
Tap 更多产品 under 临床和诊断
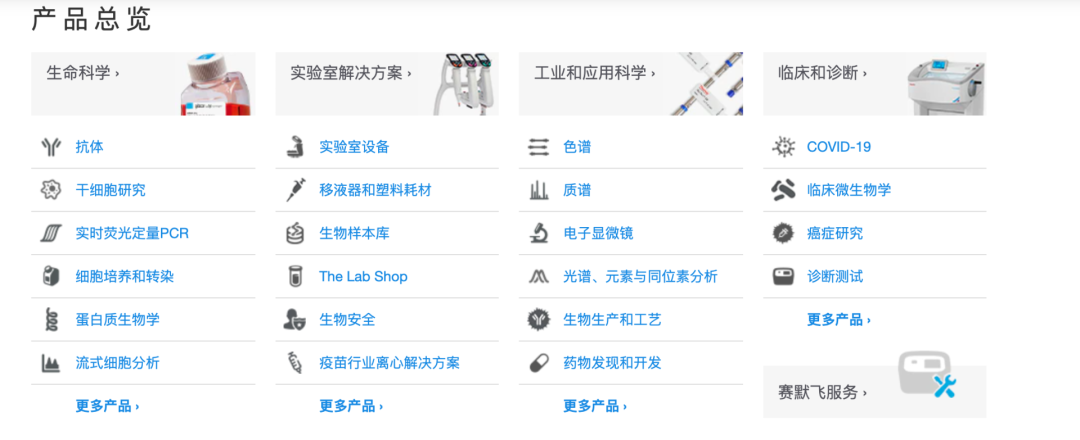[x=838, y=320]
